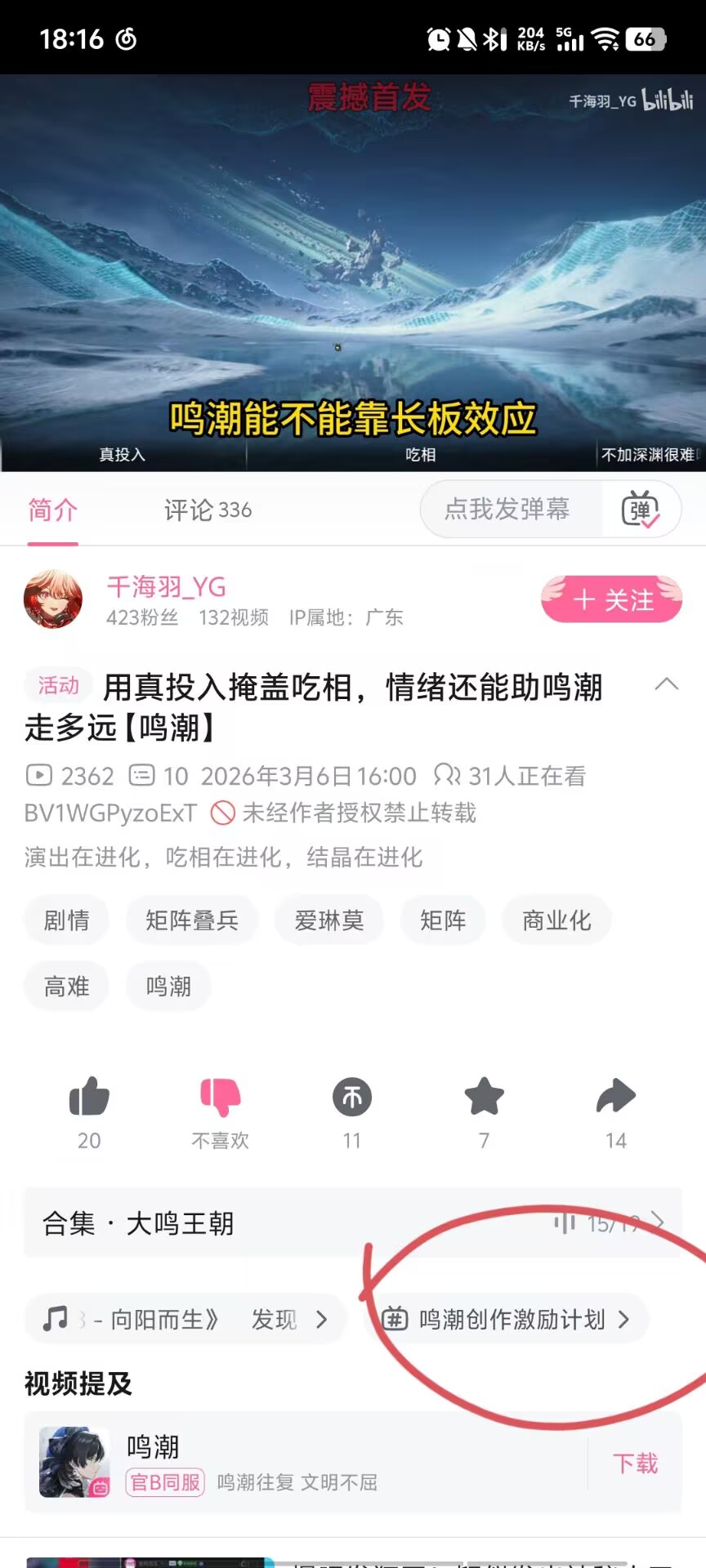706x1568 pixels.
Task: Select the 矩阵叠兵 tag chip
Action: click(192, 920)
